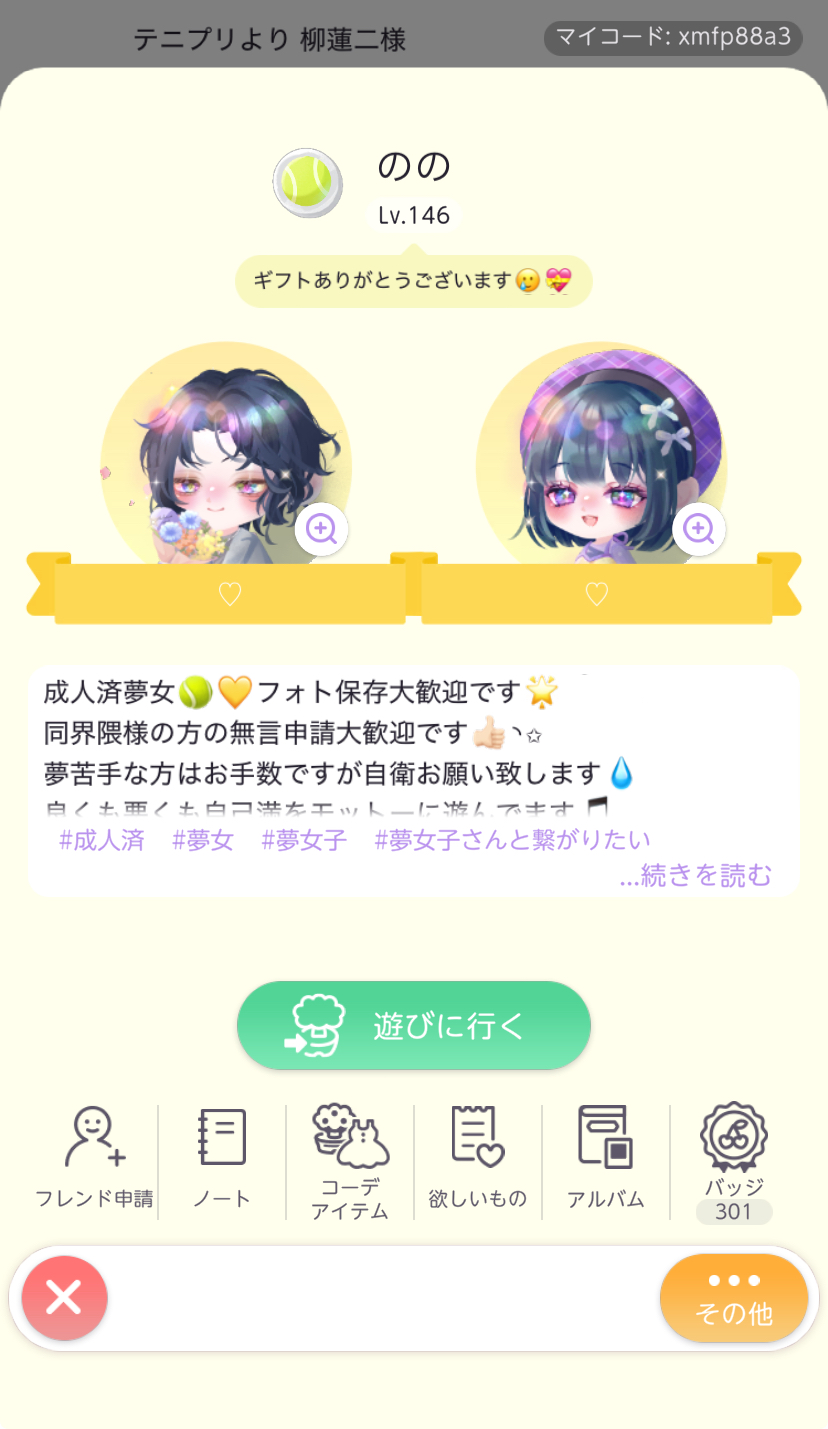Expand the bio with 続きを読む
Viewport: 828px width, 1429px height.
pyautogui.click(x=696, y=875)
